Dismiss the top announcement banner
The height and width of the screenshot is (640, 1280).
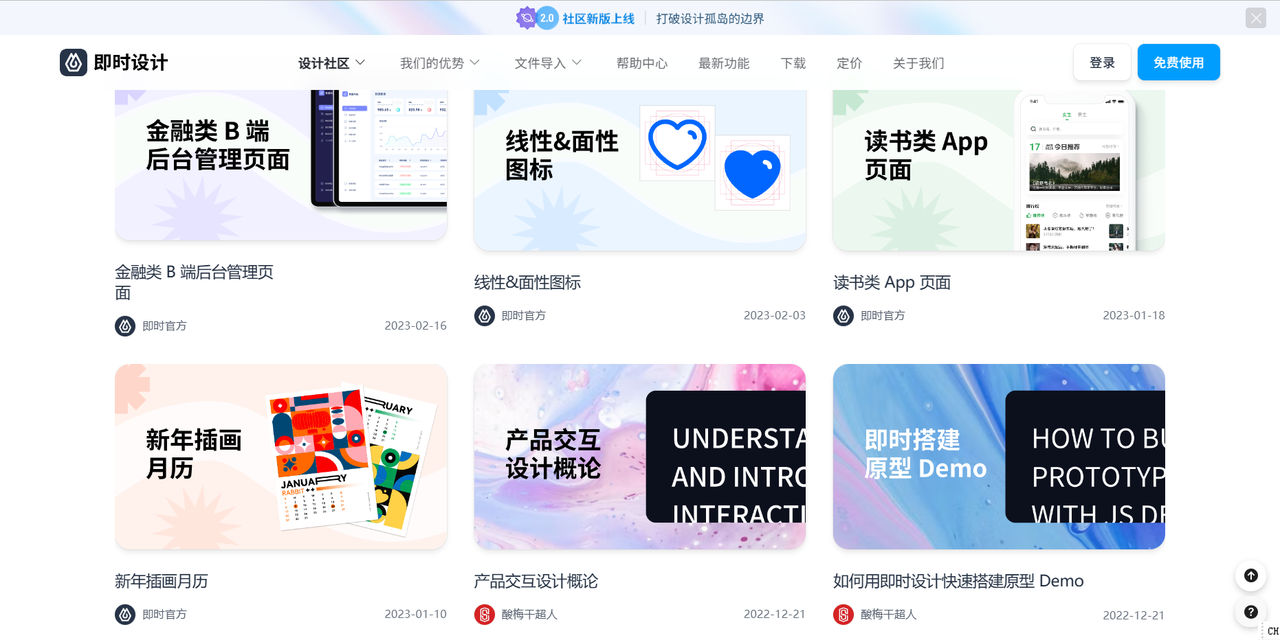1255,18
